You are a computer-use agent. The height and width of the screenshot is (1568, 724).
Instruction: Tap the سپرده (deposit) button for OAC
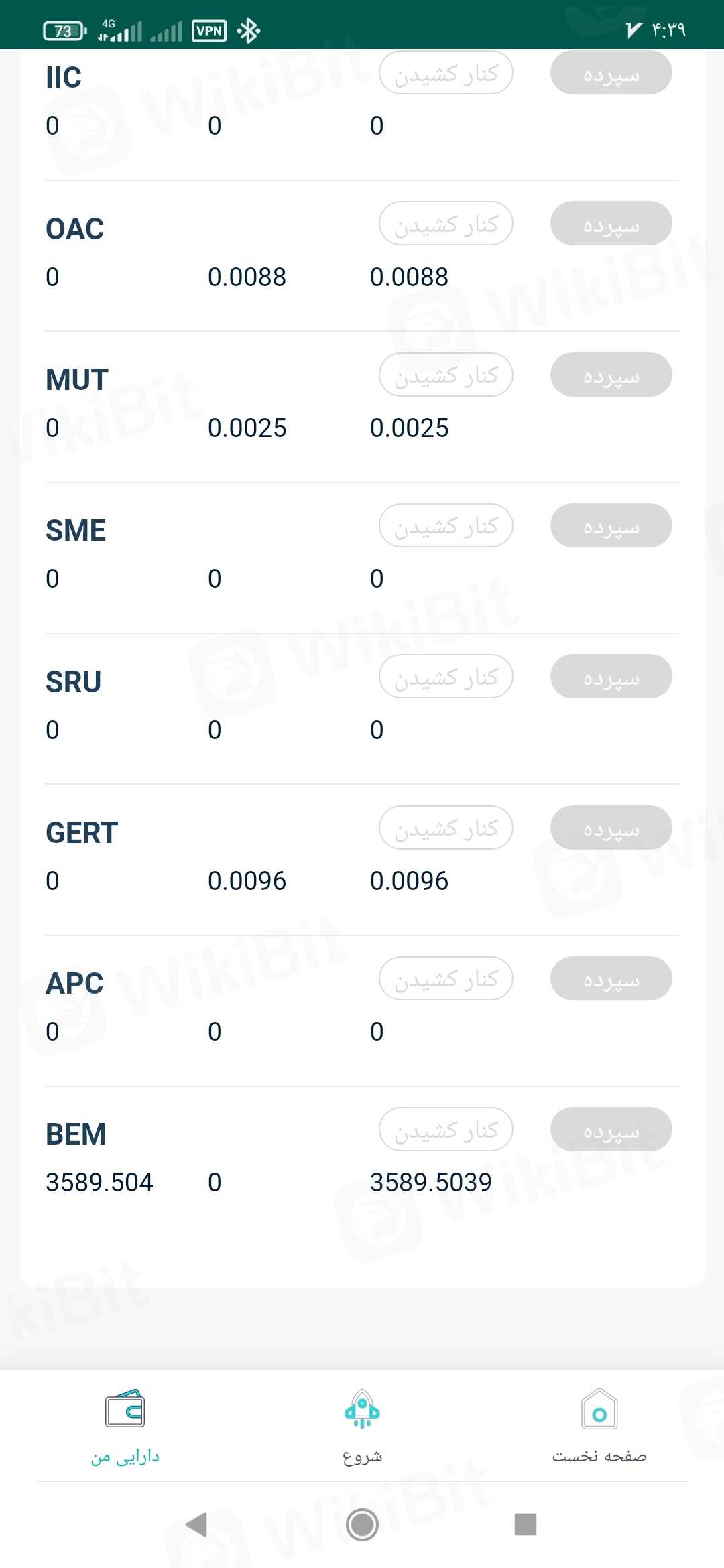611,223
